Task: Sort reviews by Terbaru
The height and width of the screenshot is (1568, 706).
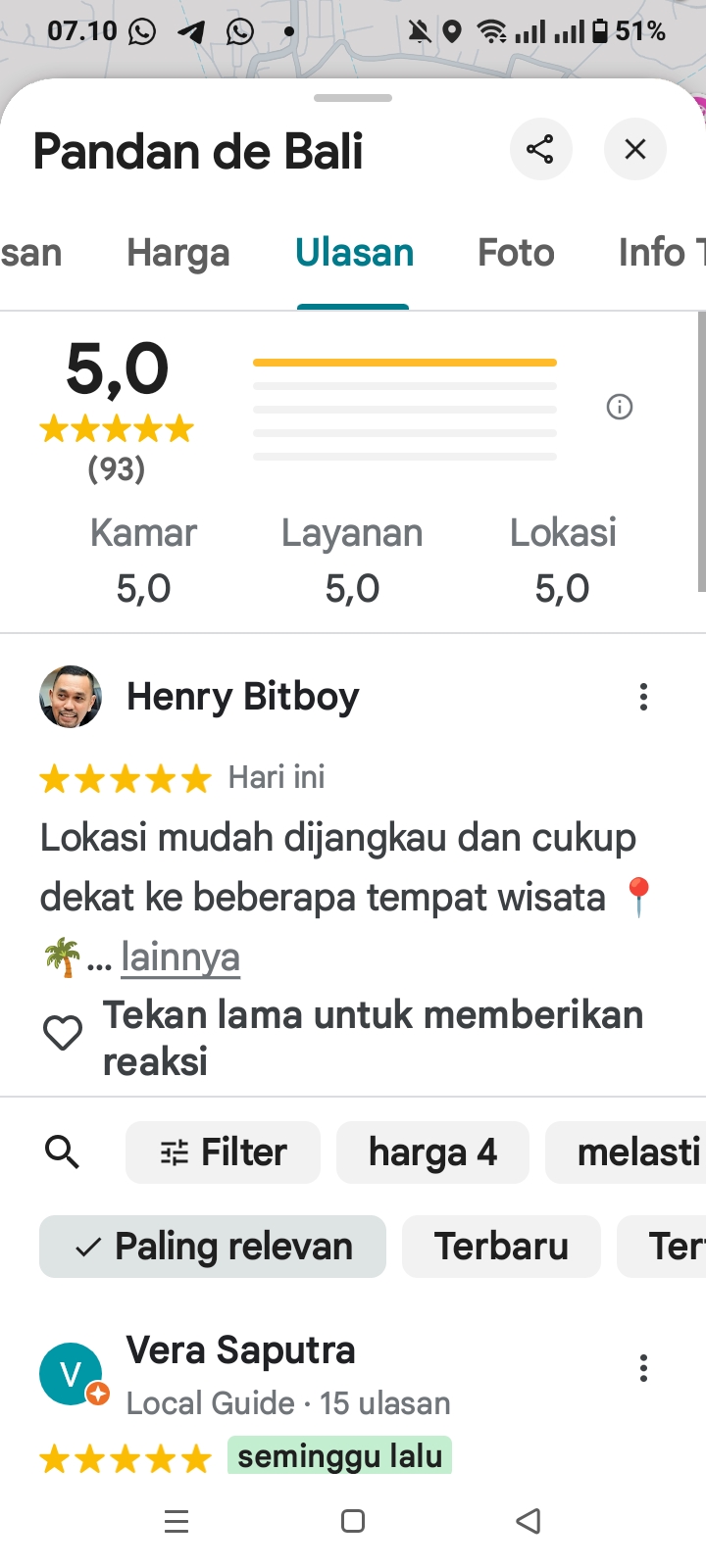Action: (x=501, y=1247)
